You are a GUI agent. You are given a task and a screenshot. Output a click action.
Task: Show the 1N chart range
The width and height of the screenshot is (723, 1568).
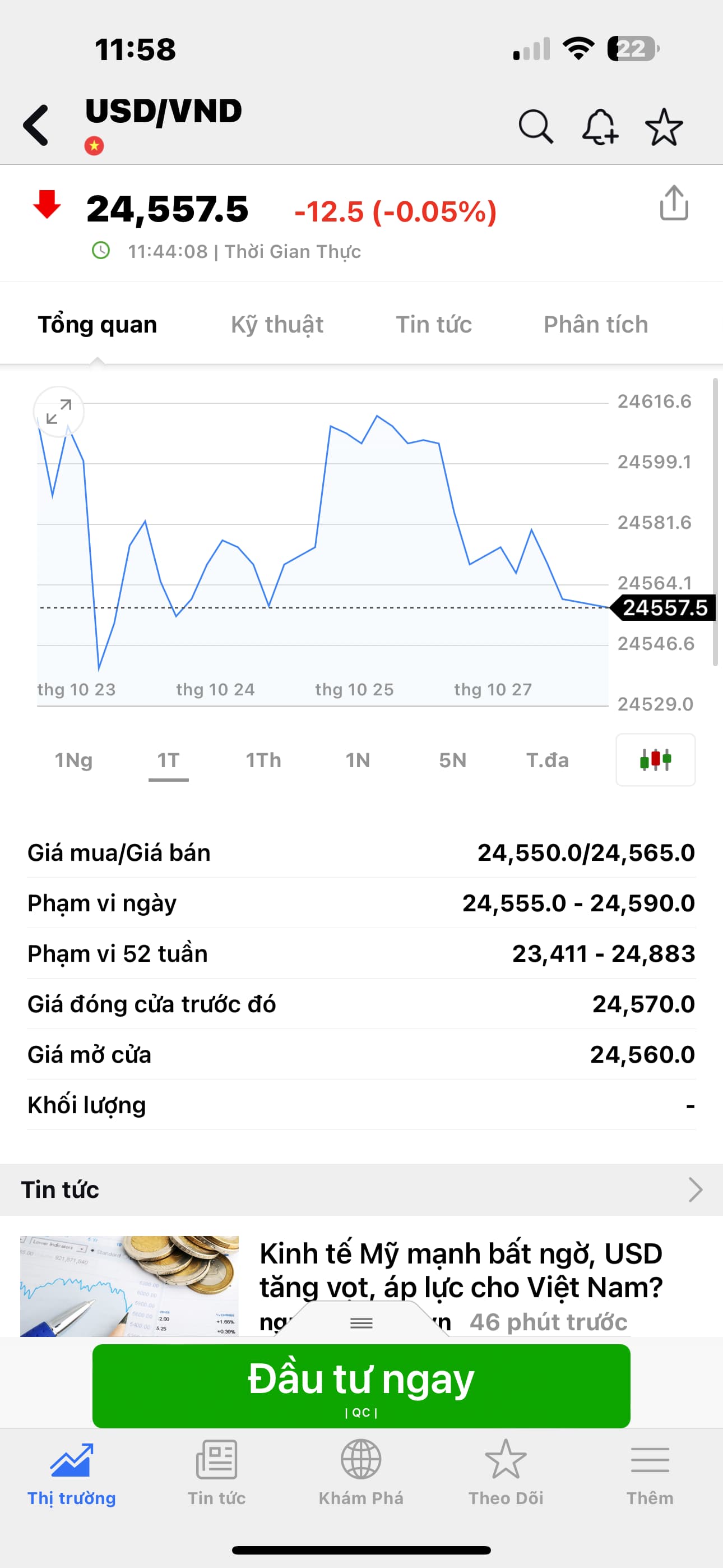tap(358, 760)
